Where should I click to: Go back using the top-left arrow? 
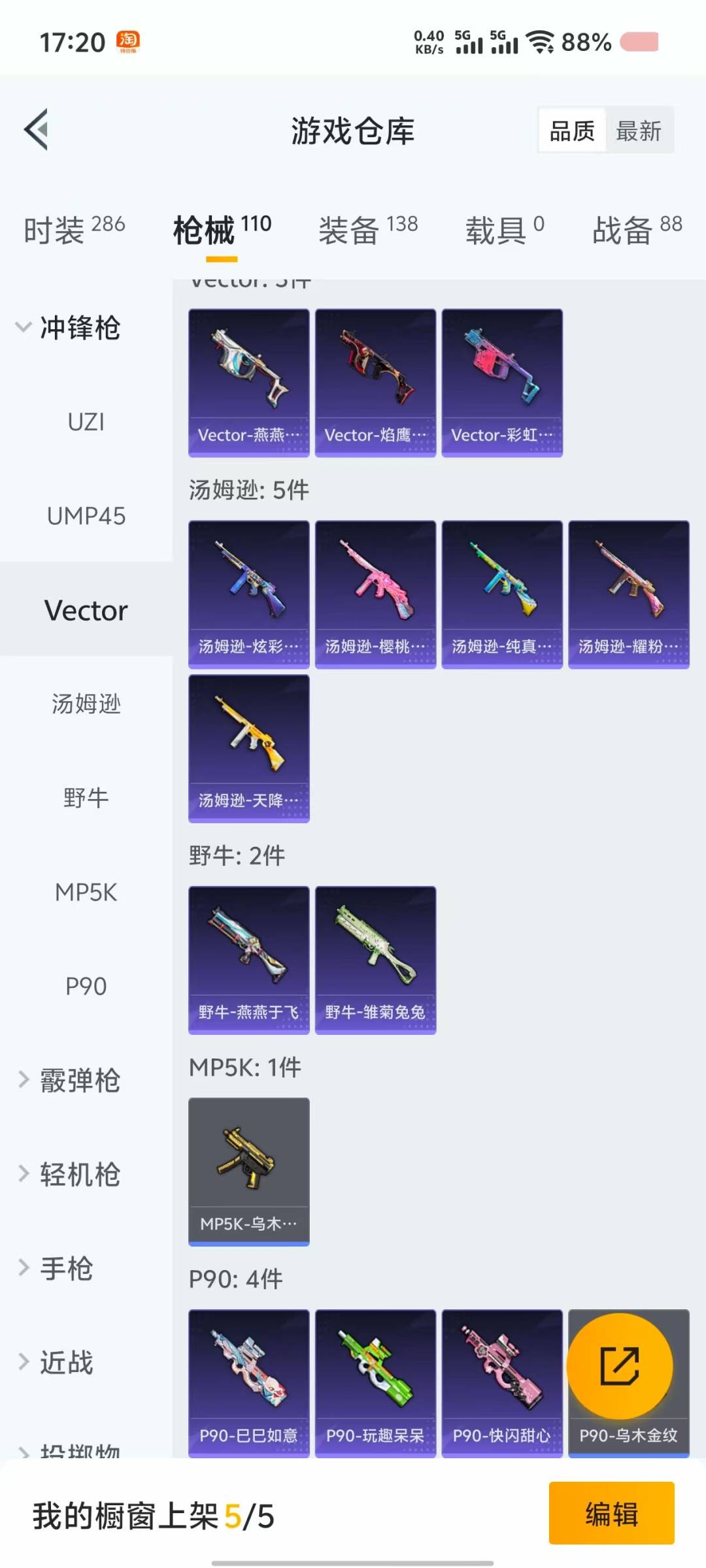[37, 129]
